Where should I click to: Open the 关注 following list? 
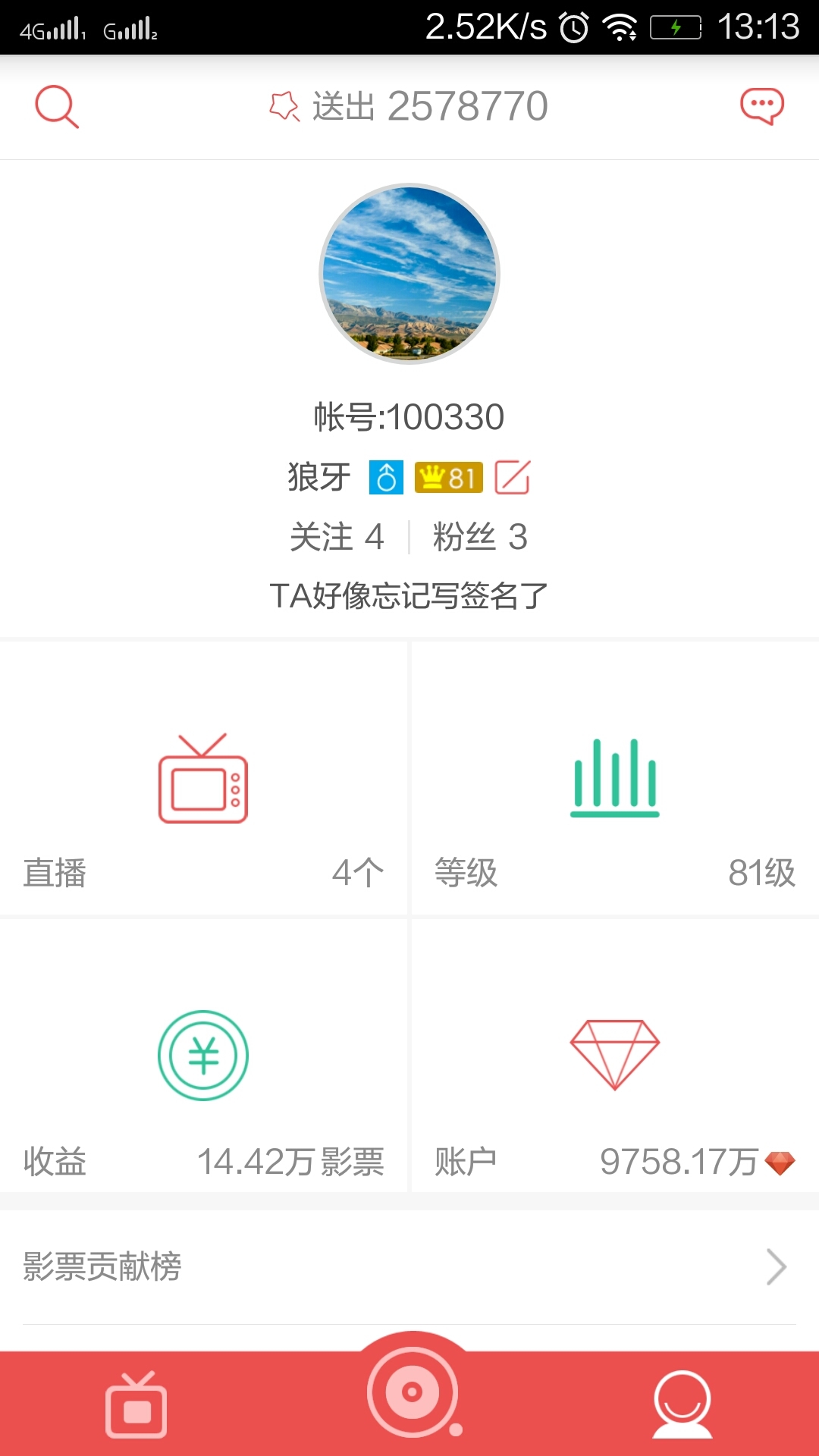(x=337, y=538)
